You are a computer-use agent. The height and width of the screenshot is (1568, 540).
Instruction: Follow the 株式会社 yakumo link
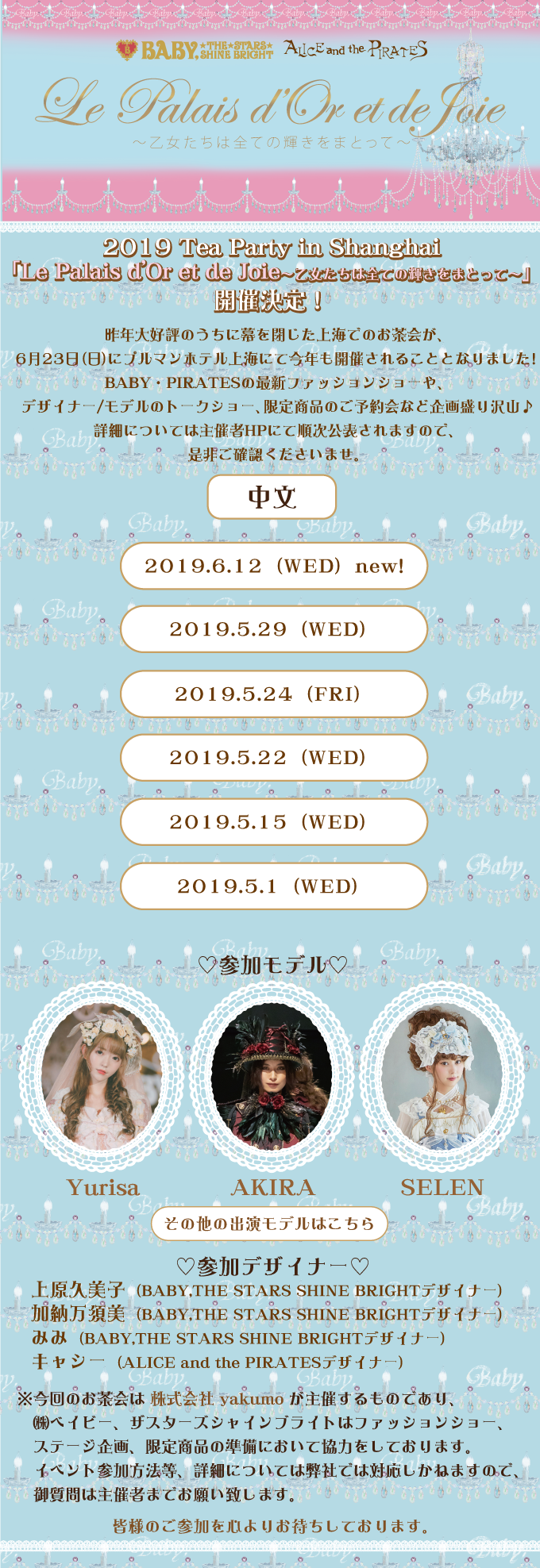click(217, 1398)
